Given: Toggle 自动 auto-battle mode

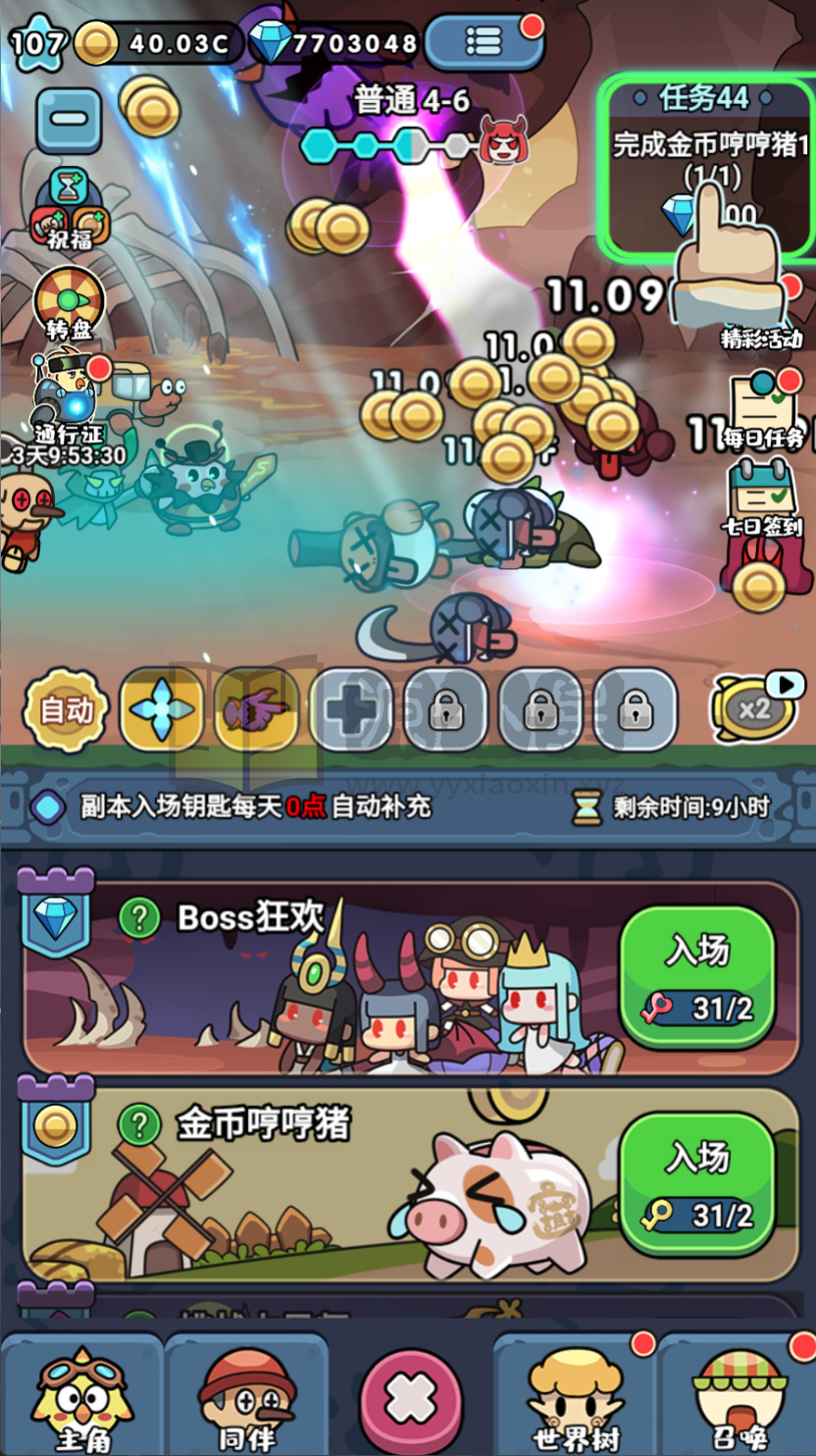Looking at the screenshot, I should click(63, 711).
